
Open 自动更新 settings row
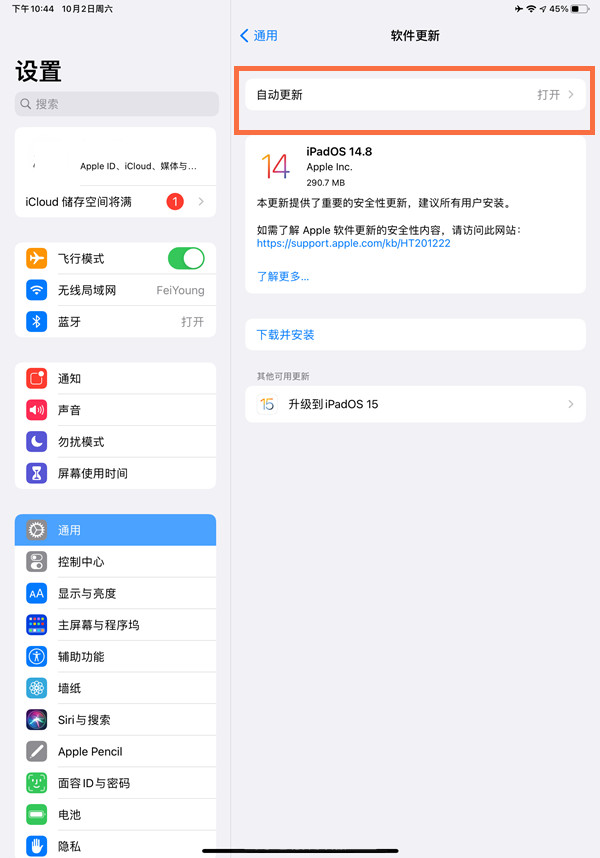pyautogui.click(x=415, y=95)
